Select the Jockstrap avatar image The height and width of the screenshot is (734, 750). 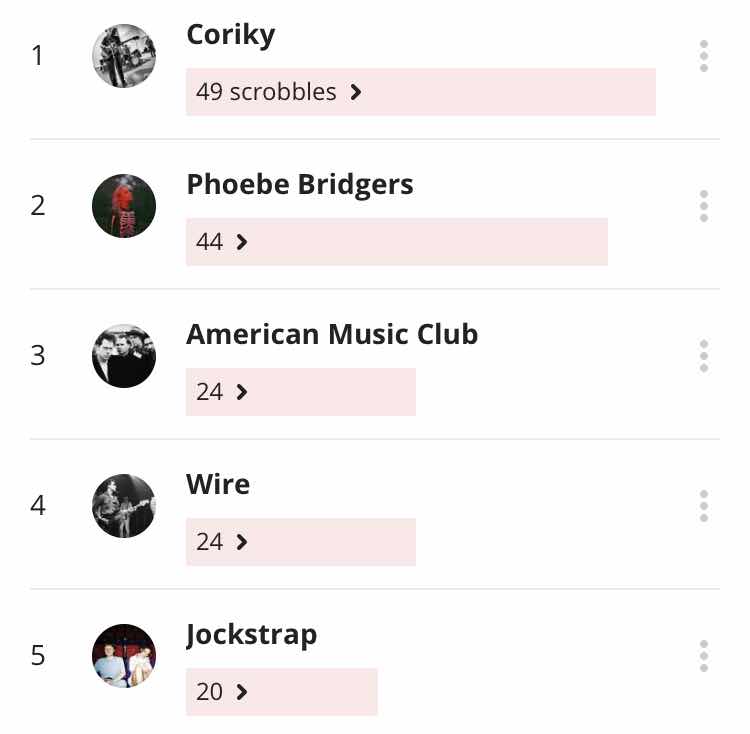pos(124,656)
